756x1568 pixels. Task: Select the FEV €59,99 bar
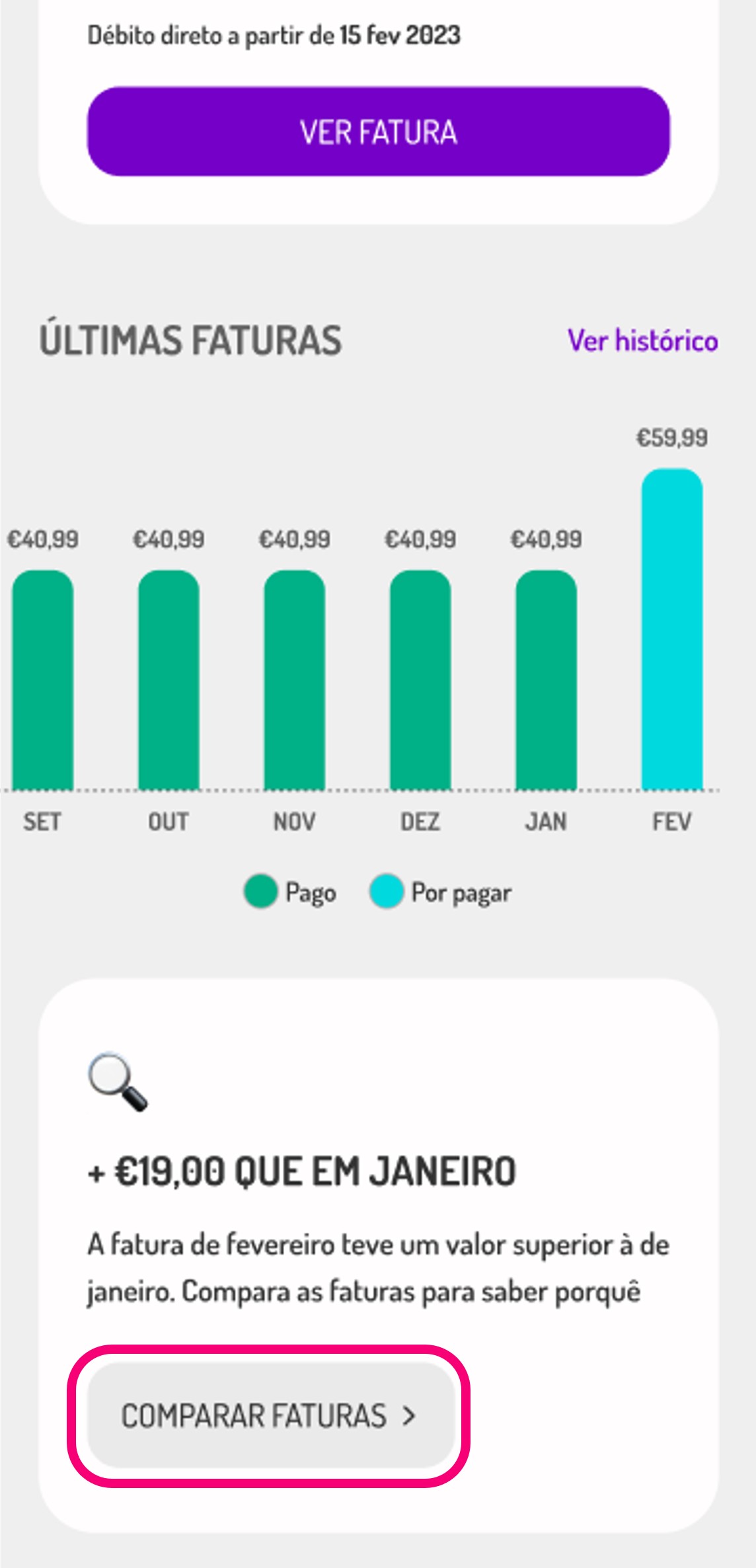[x=671, y=629]
